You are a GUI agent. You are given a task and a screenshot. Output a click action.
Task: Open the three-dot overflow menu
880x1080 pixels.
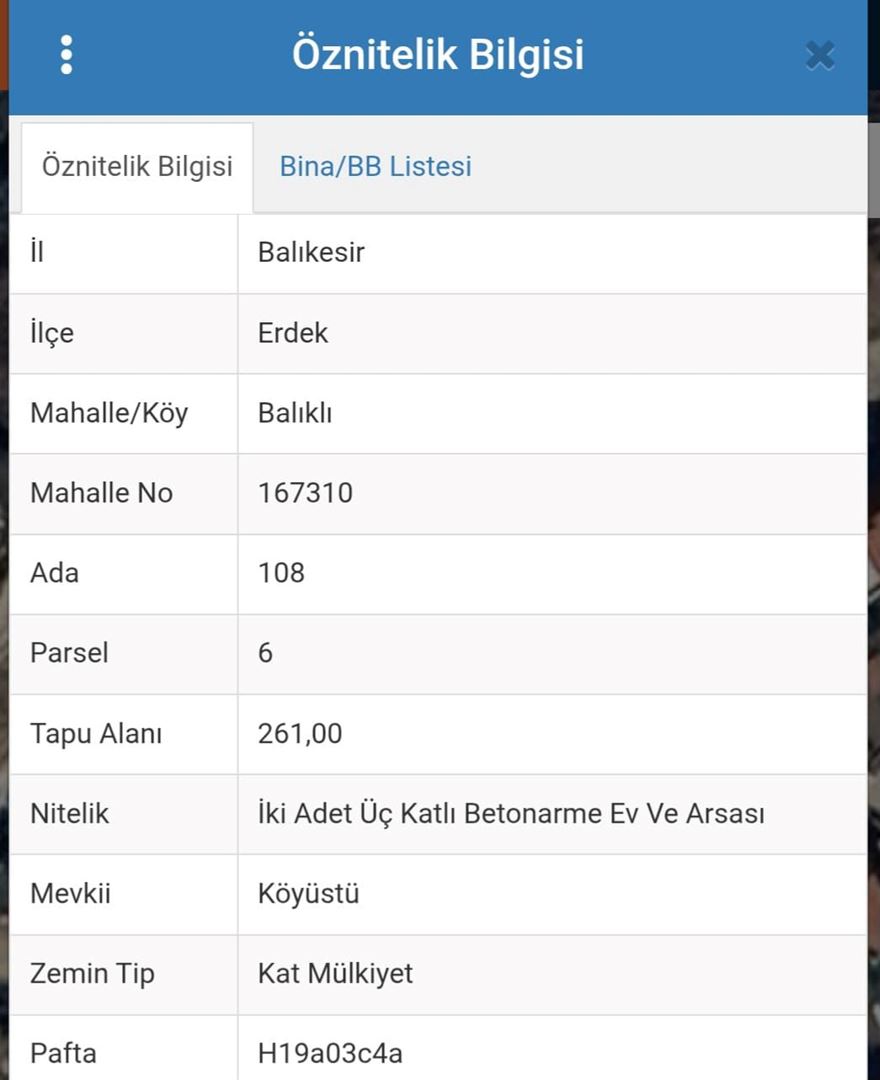pos(67,55)
